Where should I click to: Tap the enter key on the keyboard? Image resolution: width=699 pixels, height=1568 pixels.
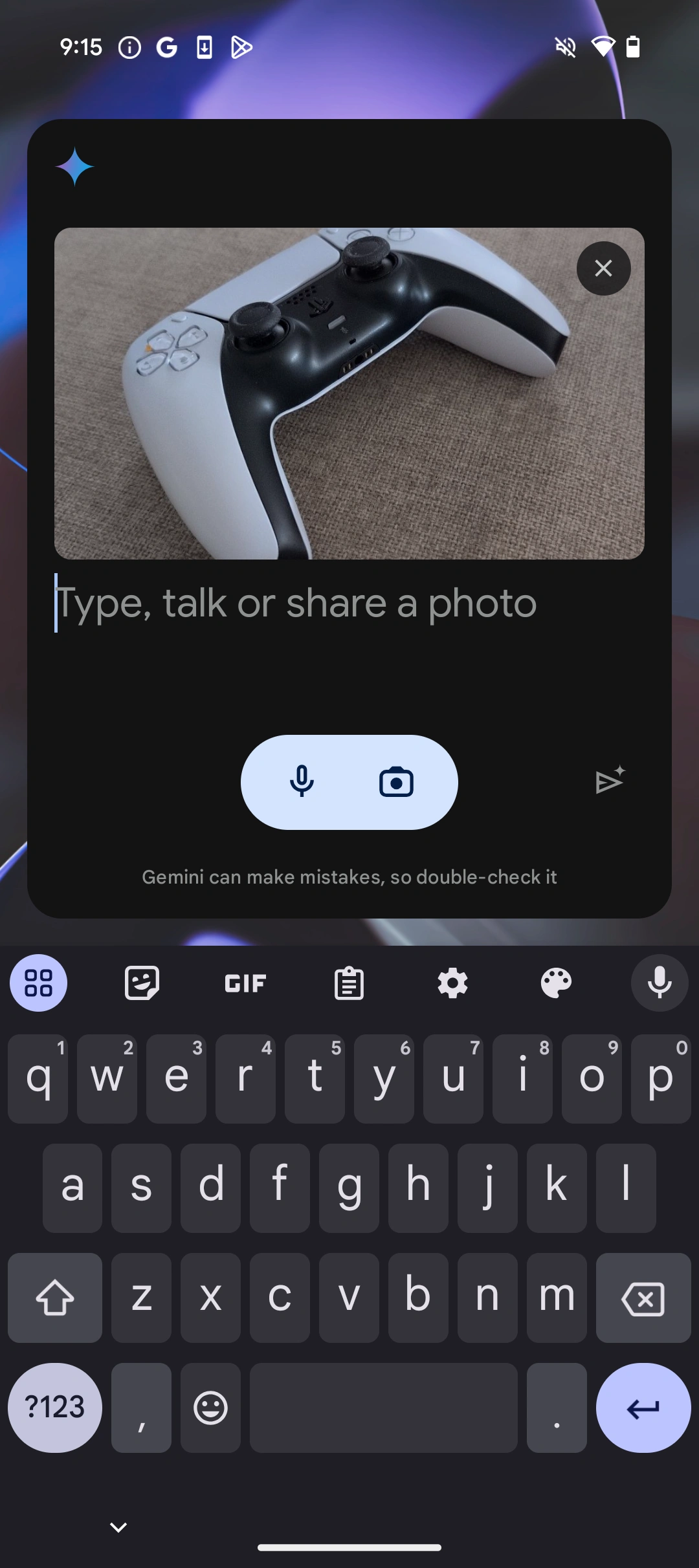tap(643, 1408)
